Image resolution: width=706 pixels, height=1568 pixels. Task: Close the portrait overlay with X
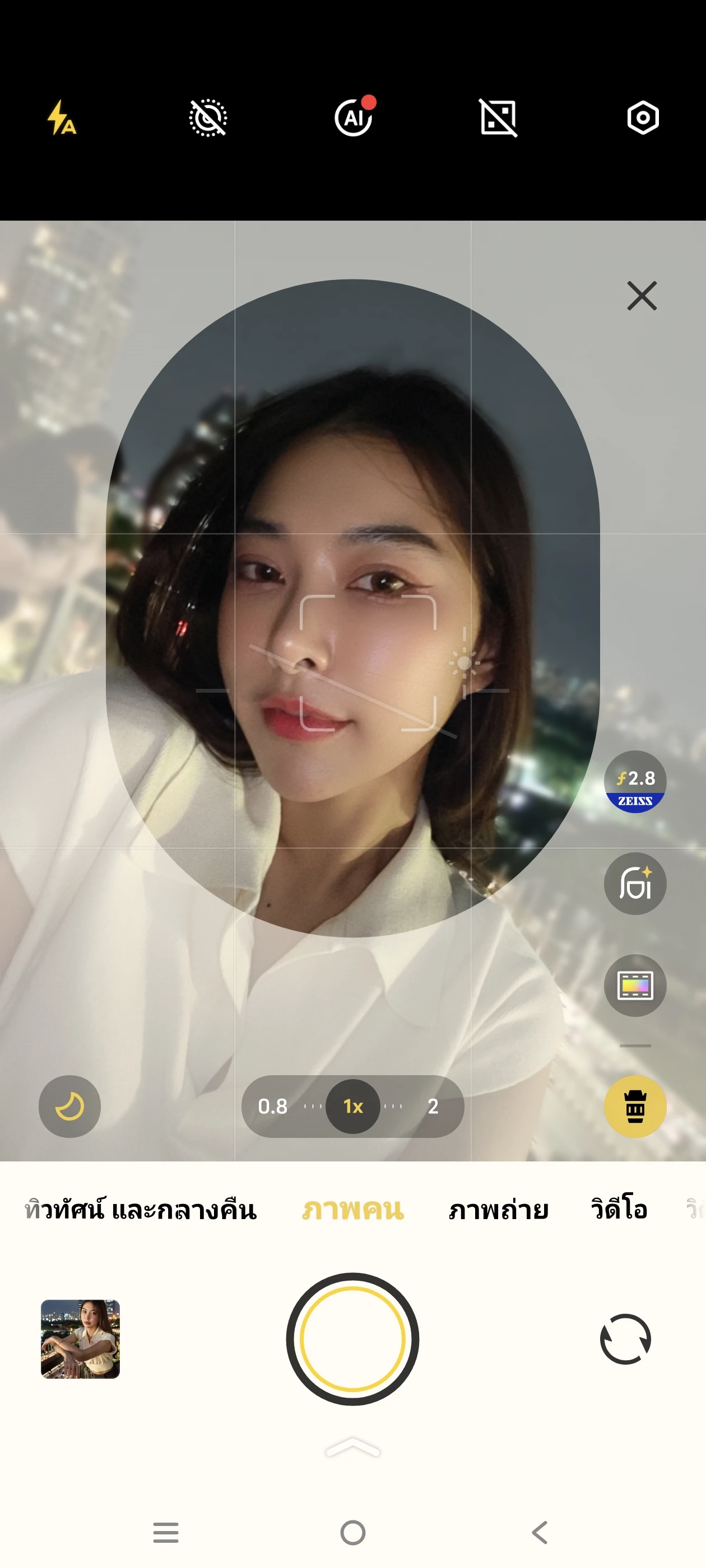pos(642,296)
